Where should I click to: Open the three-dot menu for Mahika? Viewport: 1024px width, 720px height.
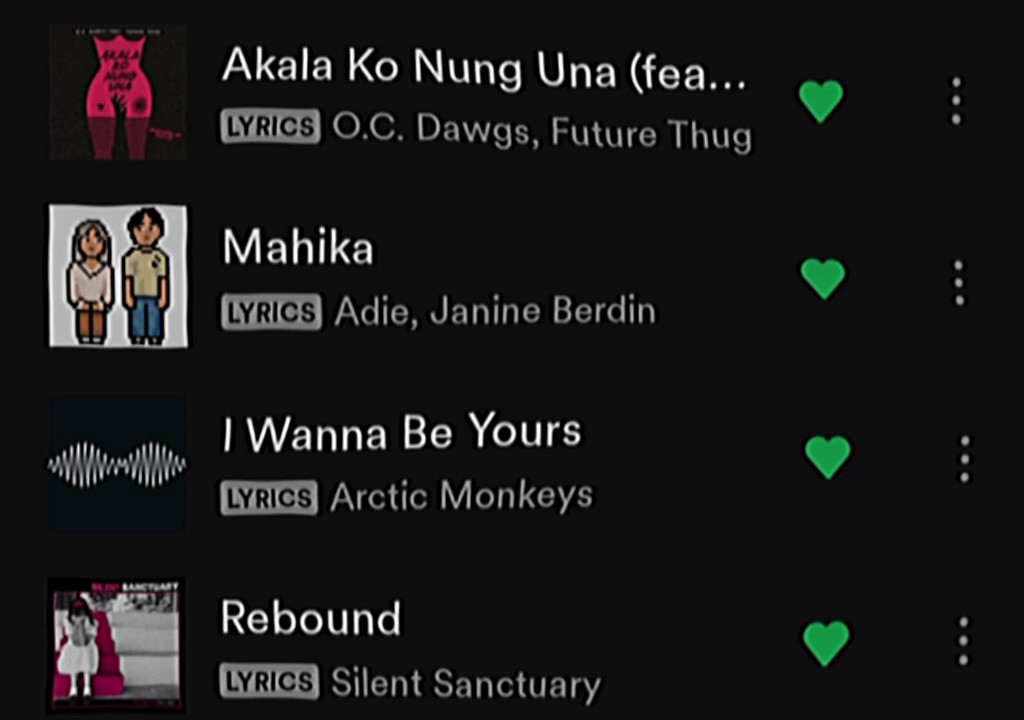pyautogui.click(x=958, y=283)
